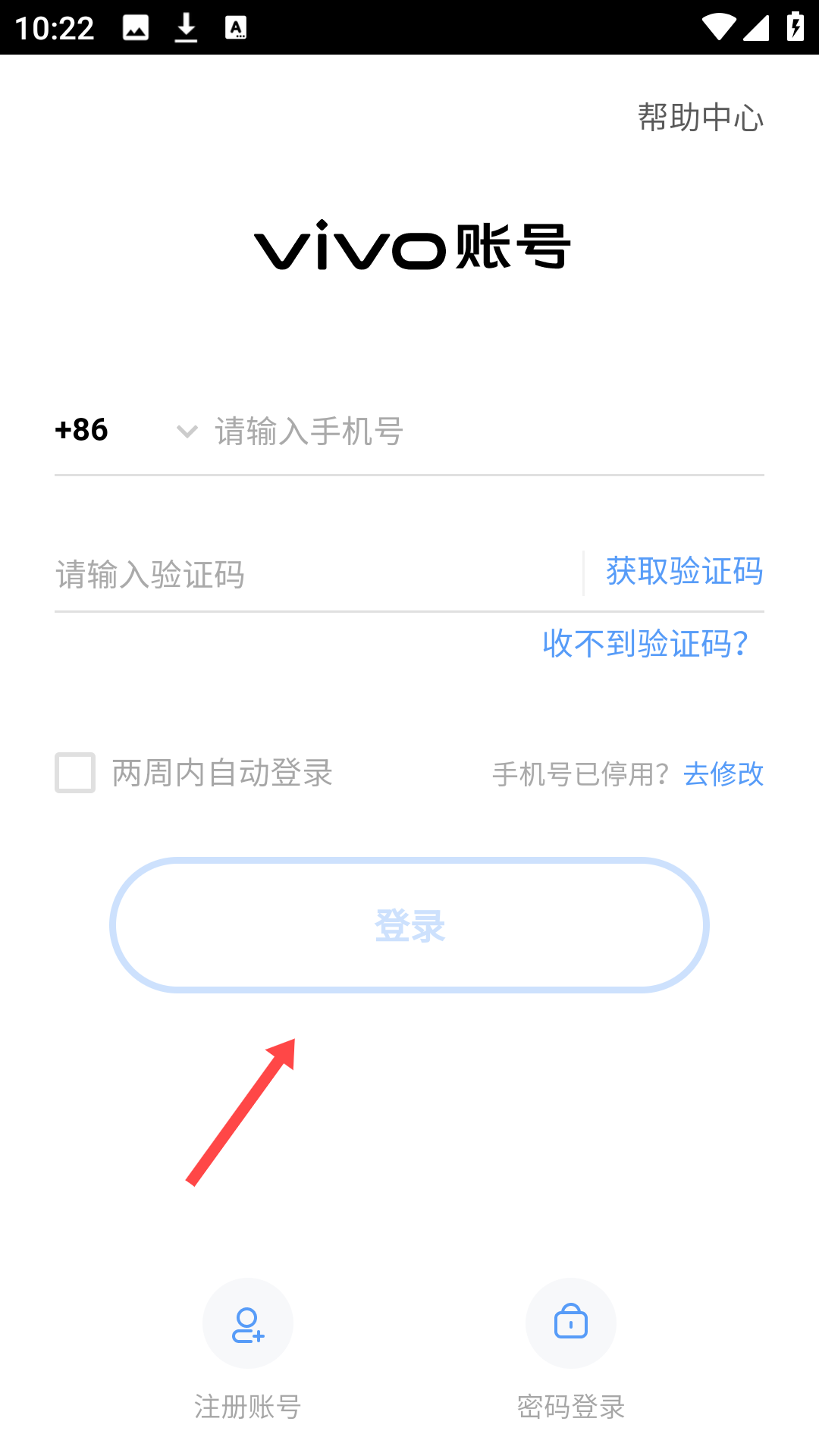
Task: Open 帮助中心 help center
Action: pyautogui.click(x=700, y=118)
